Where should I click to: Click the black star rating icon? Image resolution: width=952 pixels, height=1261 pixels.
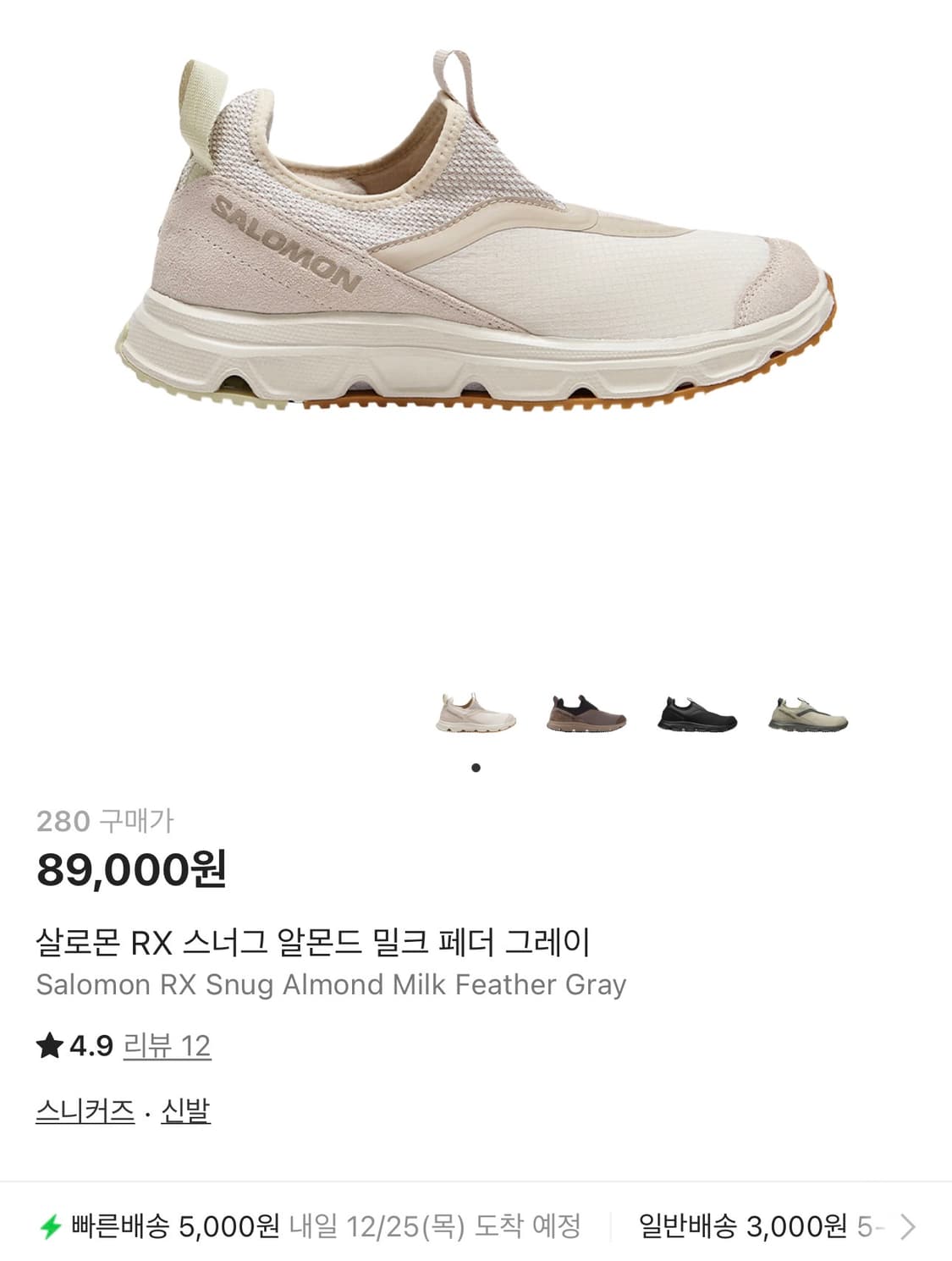pyautogui.click(x=47, y=1046)
